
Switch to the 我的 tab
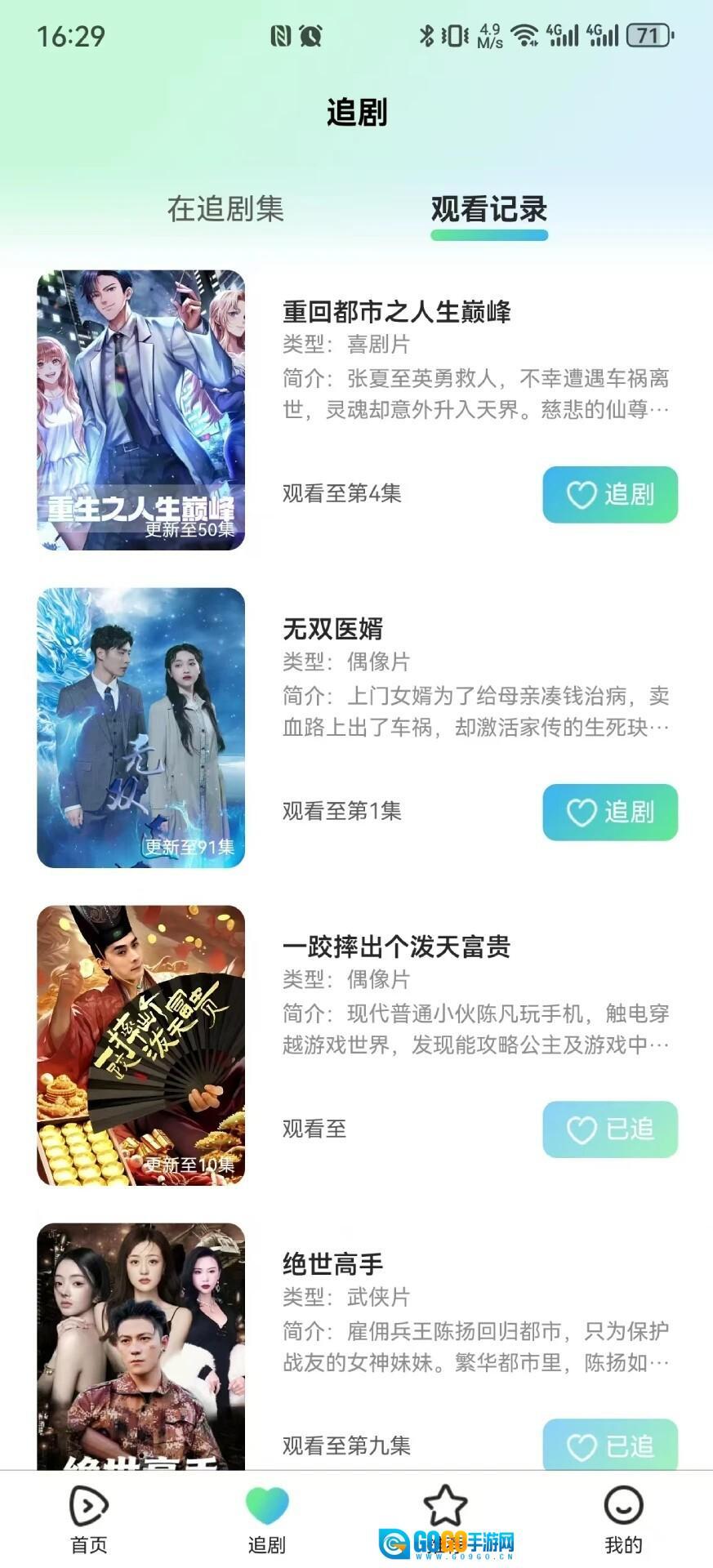pyautogui.click(x=623, y=1520)
